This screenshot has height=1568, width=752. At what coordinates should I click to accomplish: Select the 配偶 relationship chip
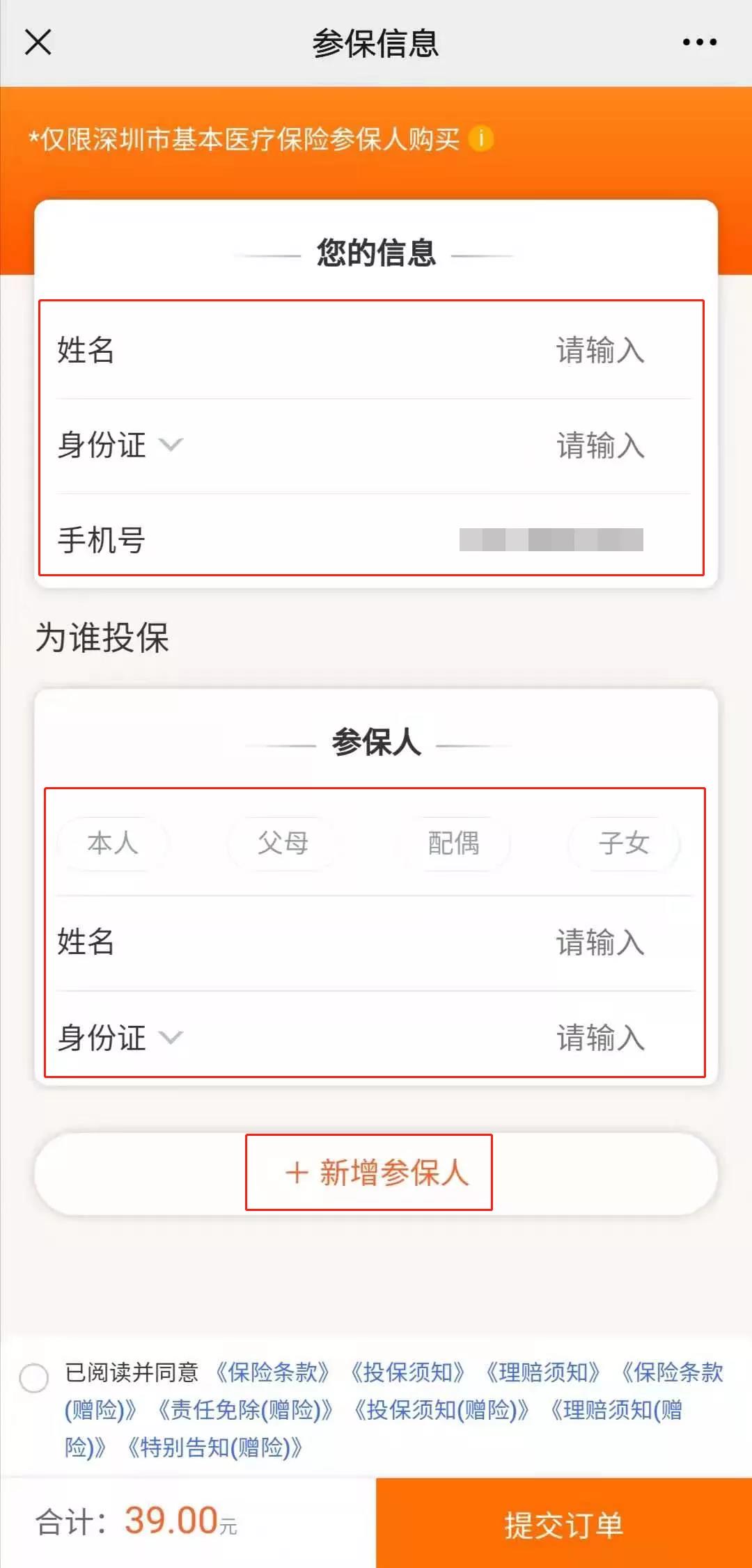pos(454,844)
